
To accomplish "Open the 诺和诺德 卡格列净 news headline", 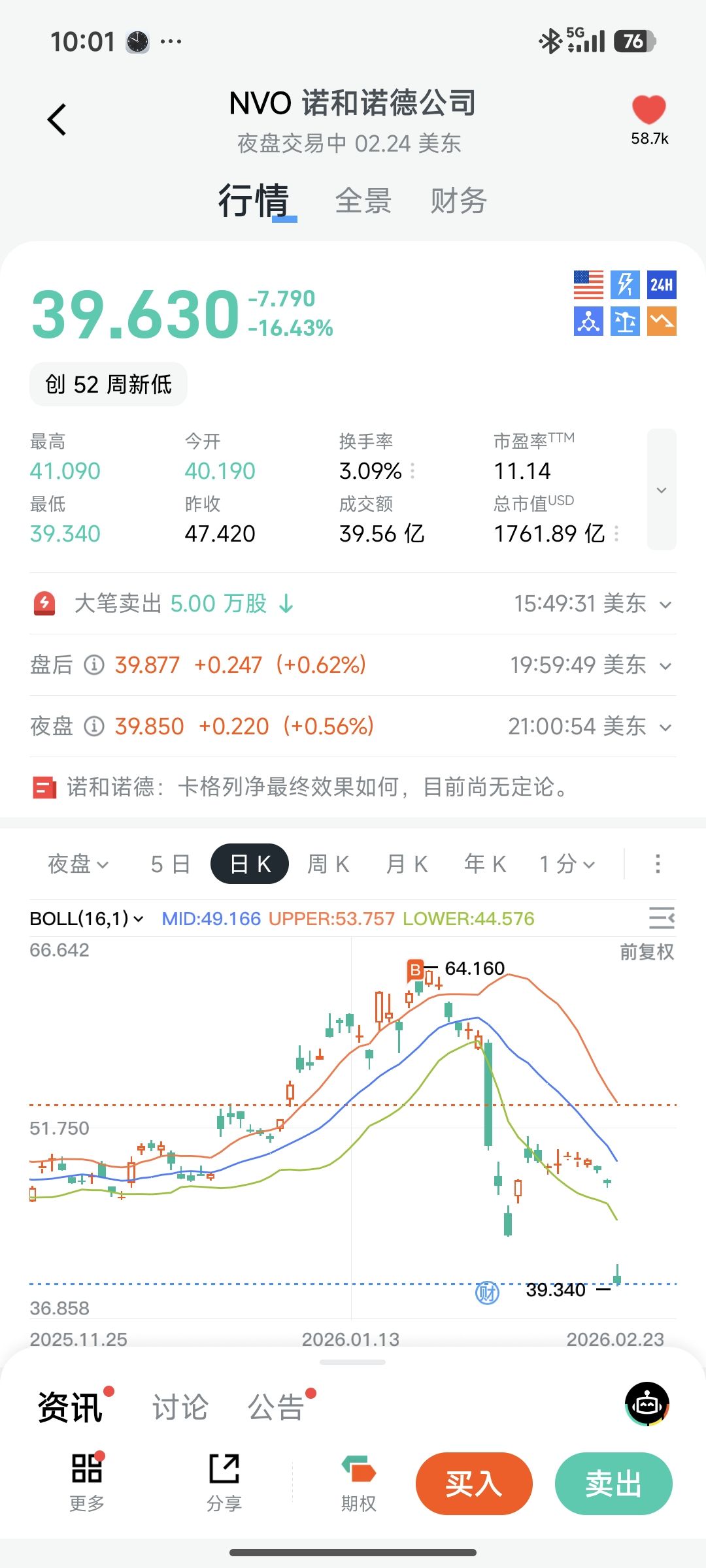I will click(x=317, y=787).
